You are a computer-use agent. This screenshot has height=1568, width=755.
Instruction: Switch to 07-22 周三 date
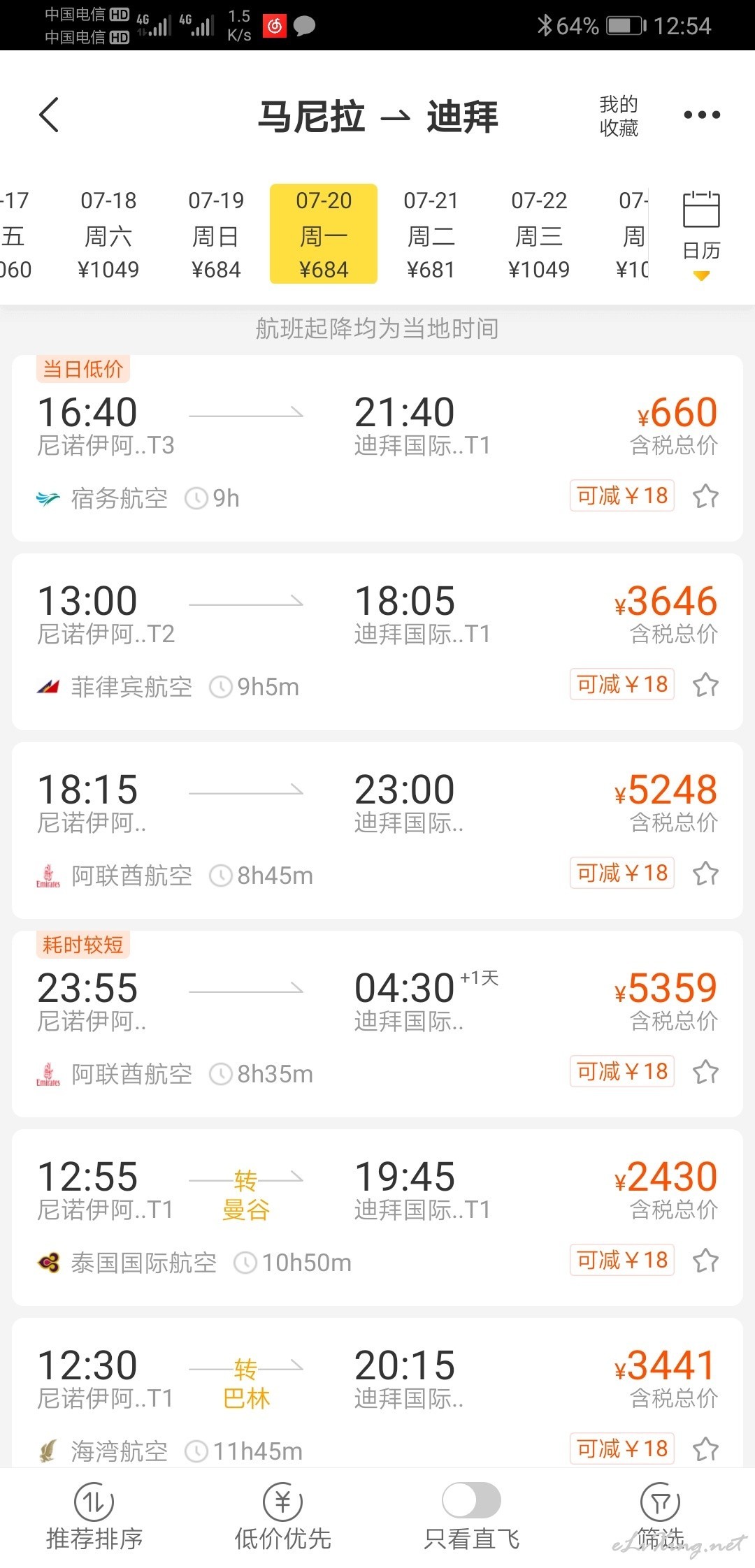pyautogui.click(x=539, y=235)
